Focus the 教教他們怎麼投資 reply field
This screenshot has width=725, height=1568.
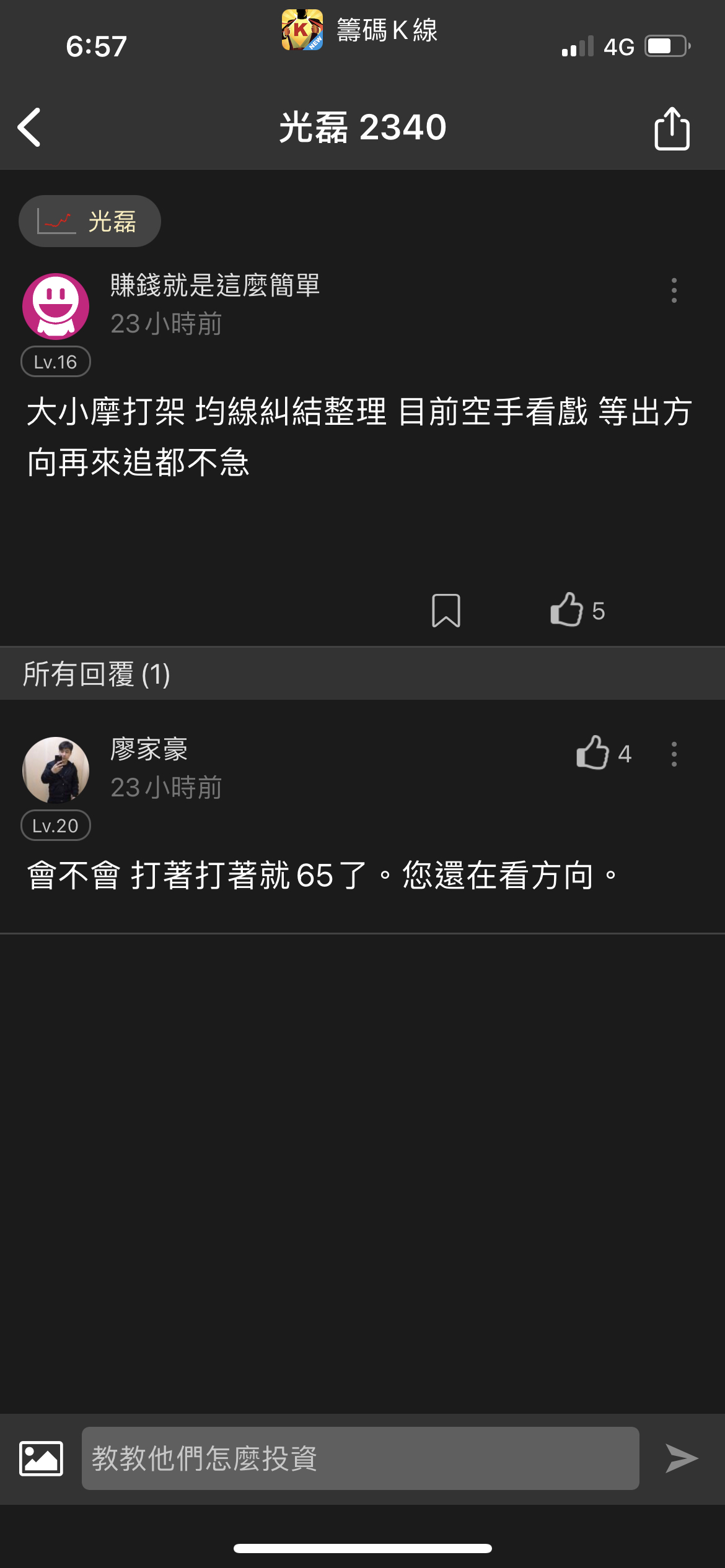coord(360,1458)
